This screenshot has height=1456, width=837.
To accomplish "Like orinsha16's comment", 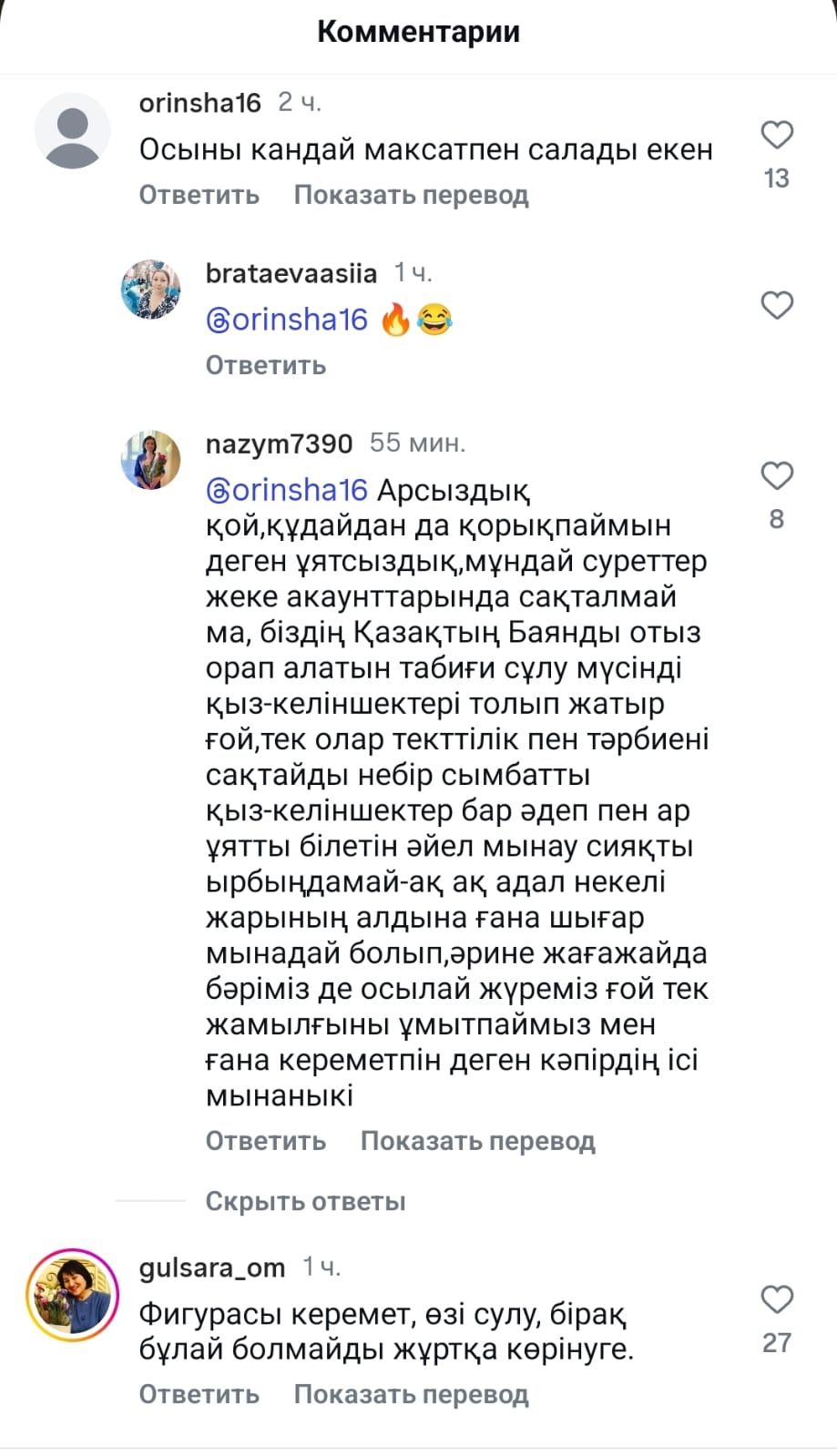I will click(776, 136).
